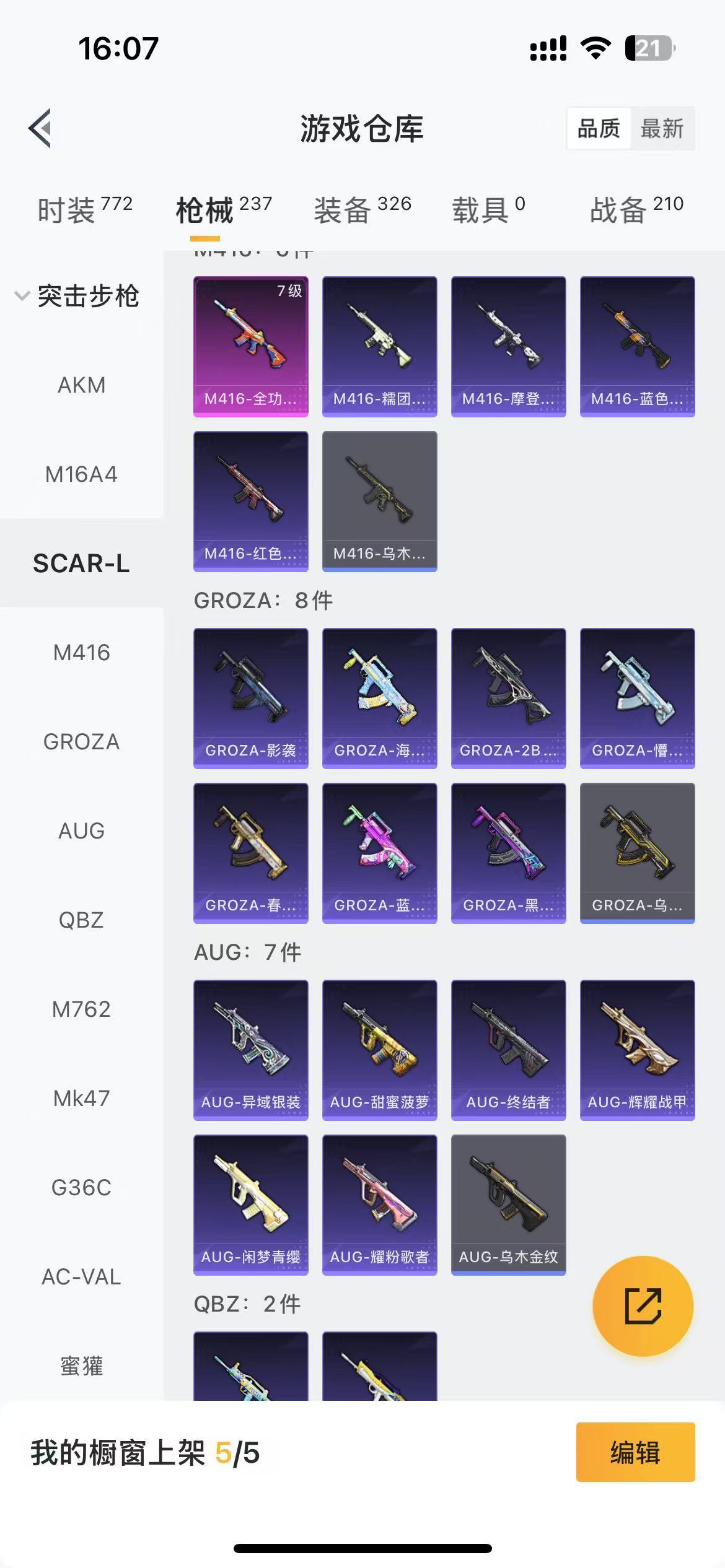The image size is (725, 1568).
Task: Sort items by 品质
Action: point(598,129)
